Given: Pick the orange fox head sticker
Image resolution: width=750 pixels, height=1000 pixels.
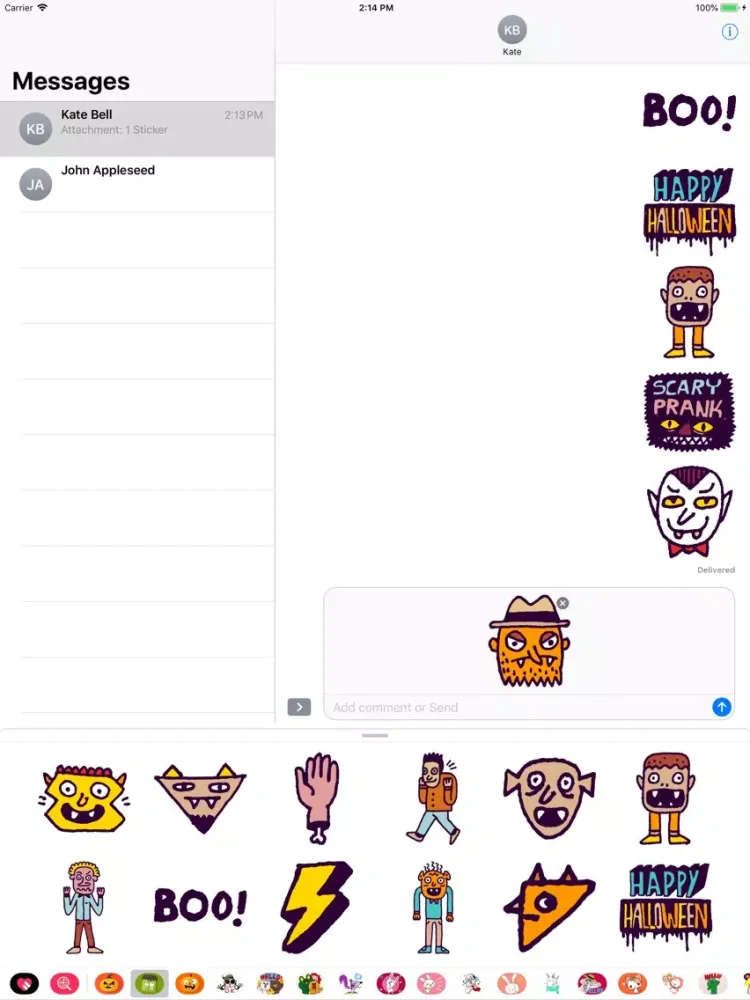Looking at the screenshot, I should (x=548, y=906).
